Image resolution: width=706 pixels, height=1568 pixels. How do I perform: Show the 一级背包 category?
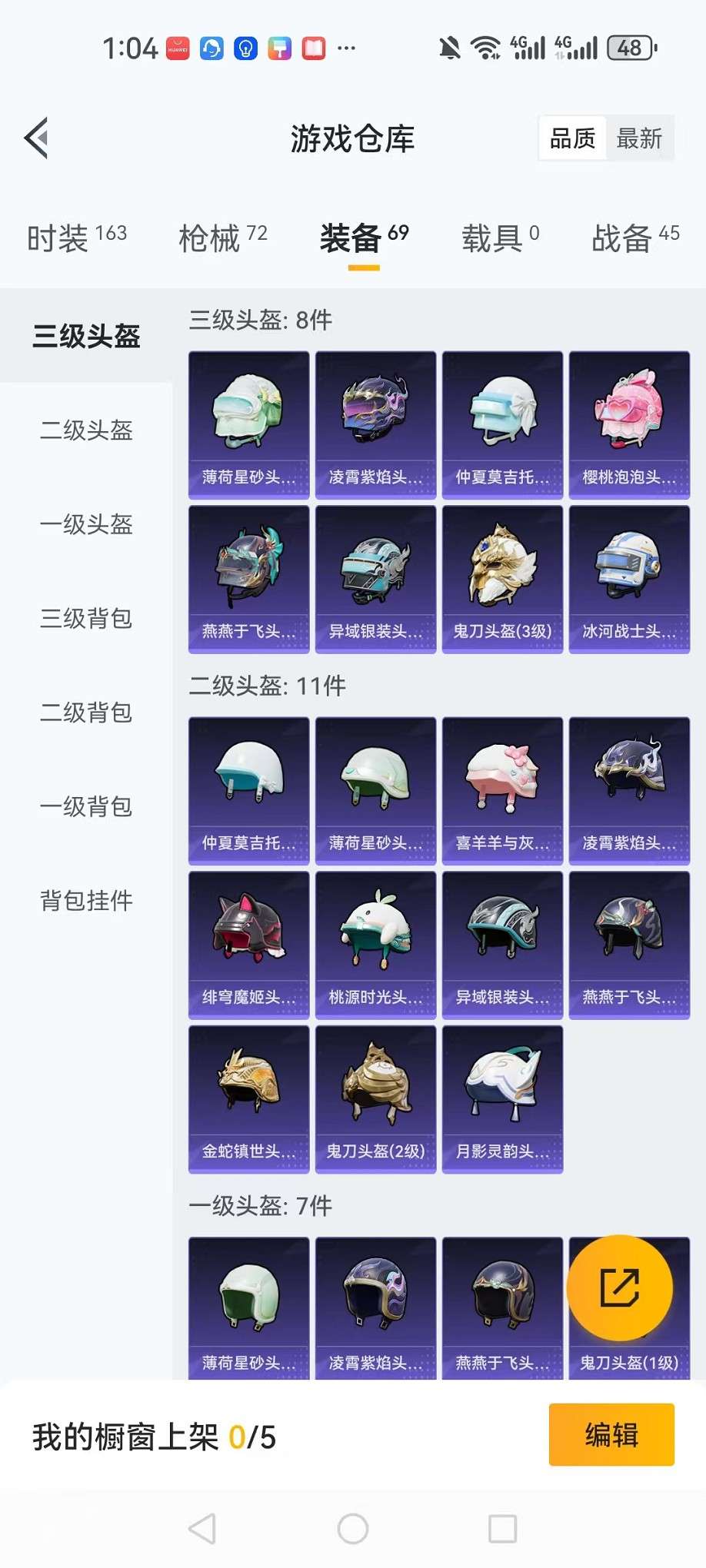click(x=86, y=807)
